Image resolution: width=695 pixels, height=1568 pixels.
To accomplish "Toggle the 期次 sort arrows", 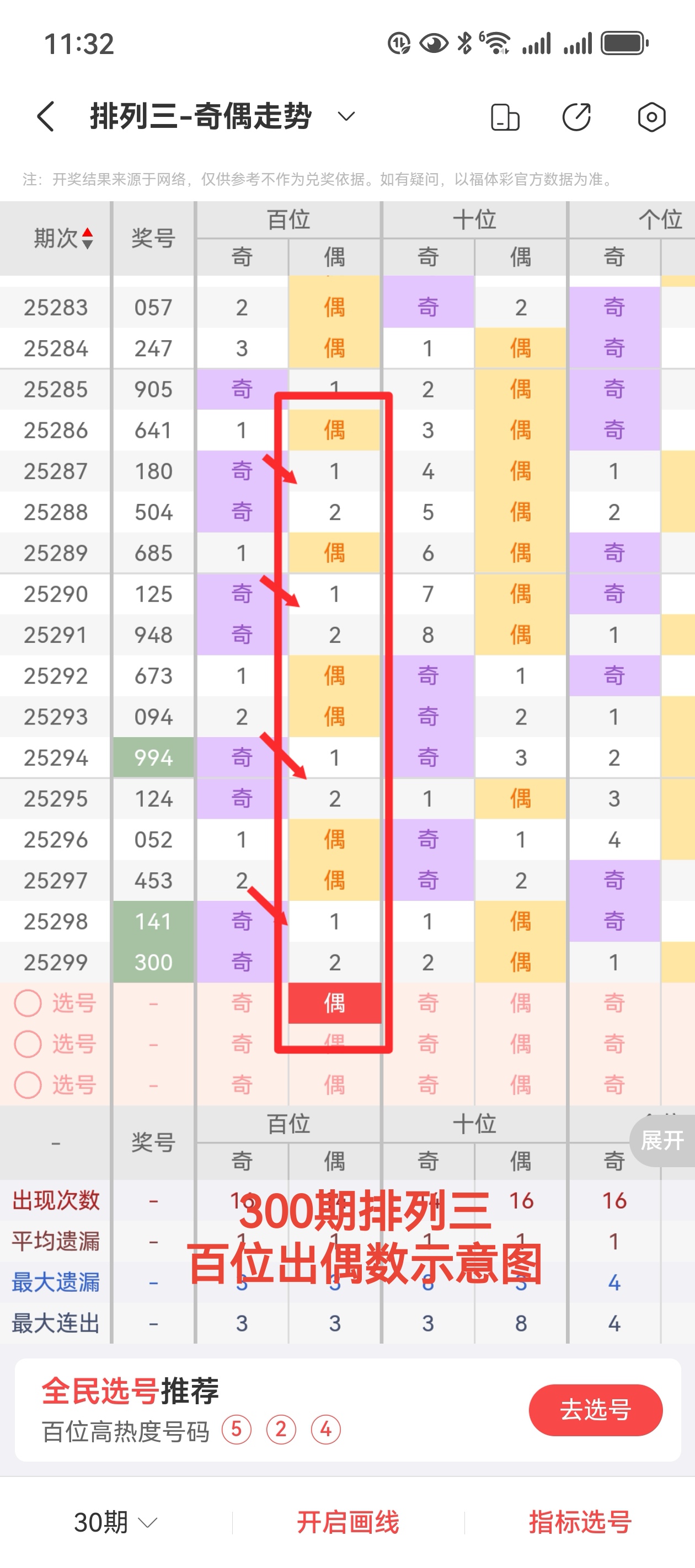I will (89, 238).
